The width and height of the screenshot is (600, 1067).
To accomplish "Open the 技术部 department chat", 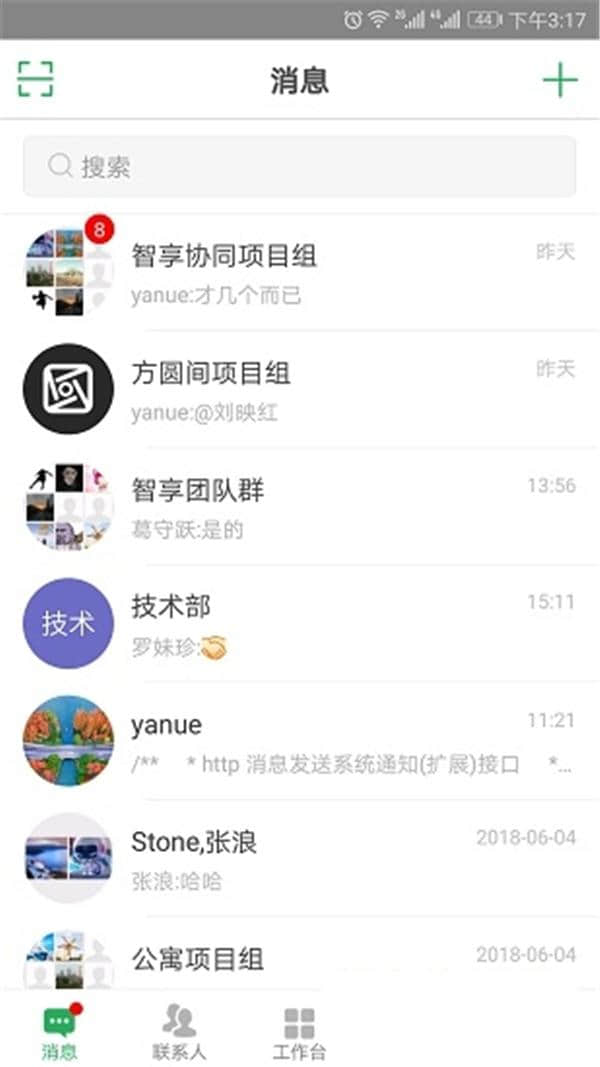I will click(300, 623).
